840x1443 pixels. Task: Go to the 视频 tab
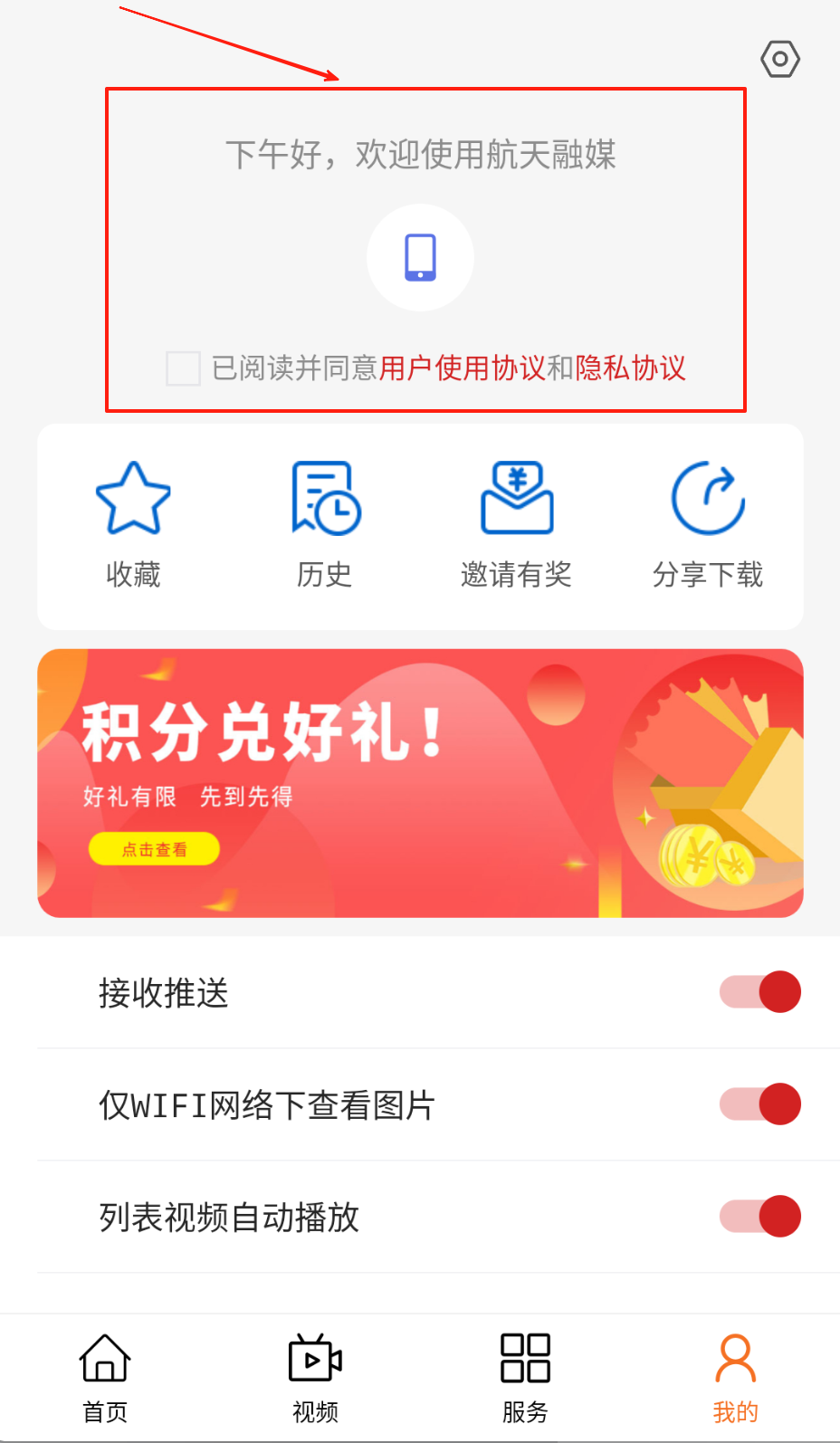click(315, 1378)
